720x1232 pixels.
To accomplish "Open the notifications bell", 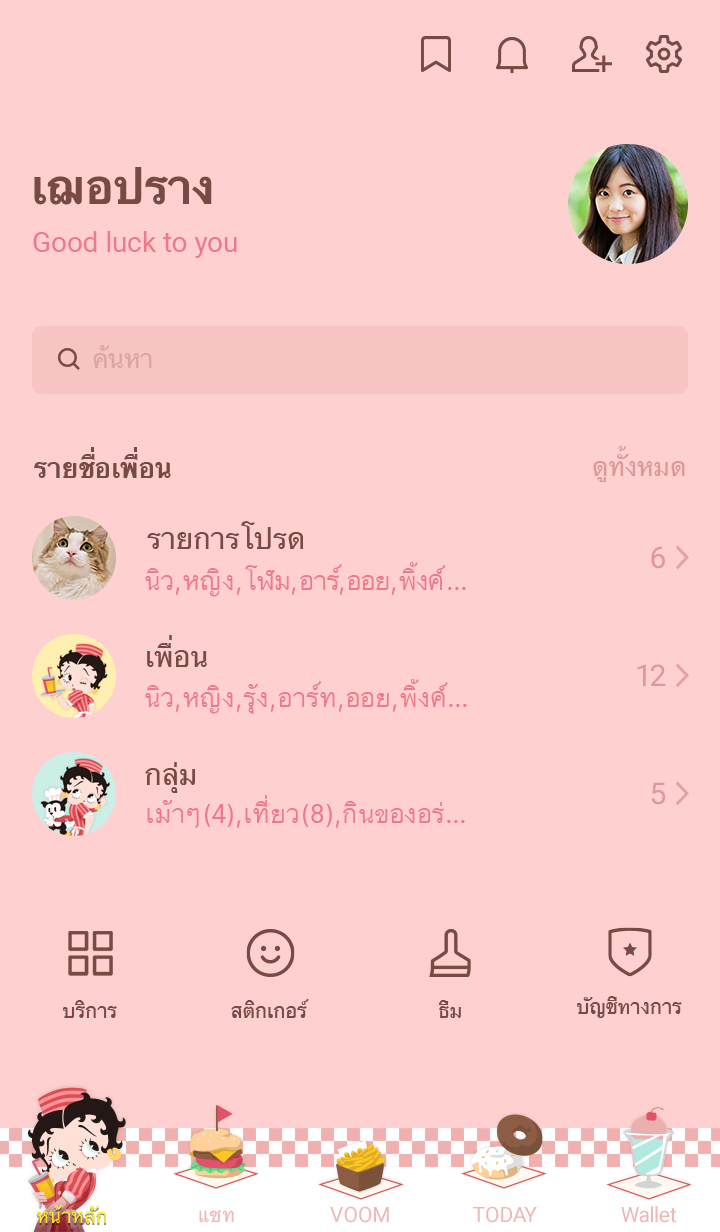I will (x=512, y=54).
